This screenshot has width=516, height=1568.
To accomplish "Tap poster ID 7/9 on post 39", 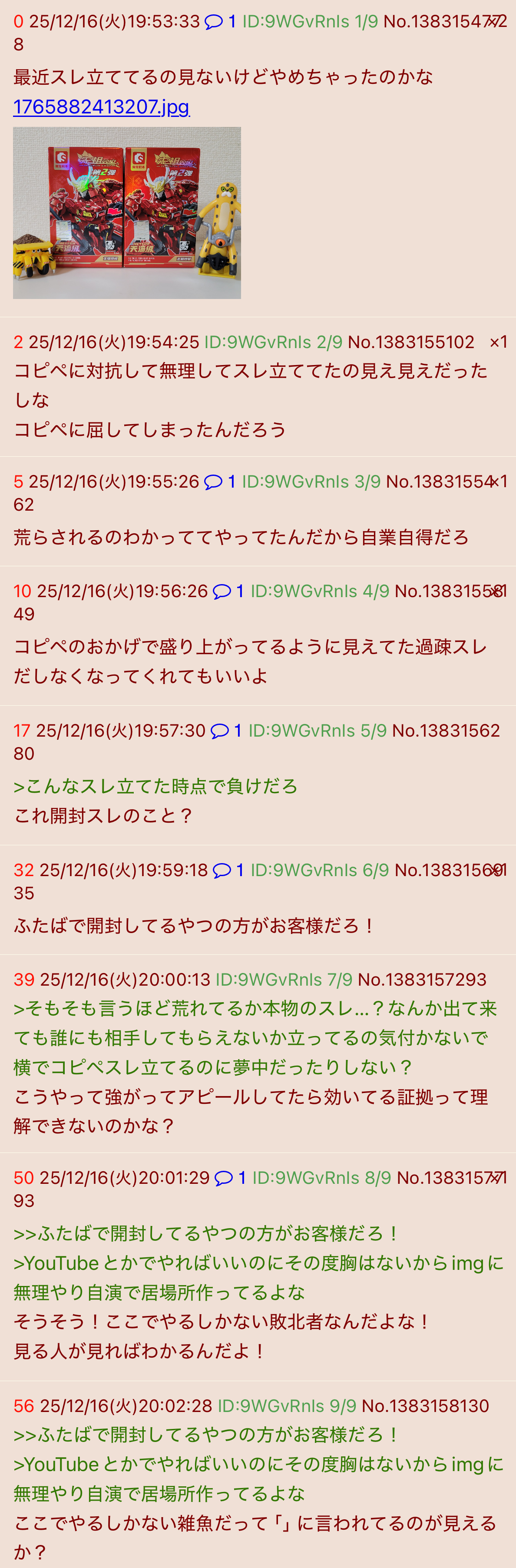I will click(x=284, y=980).
